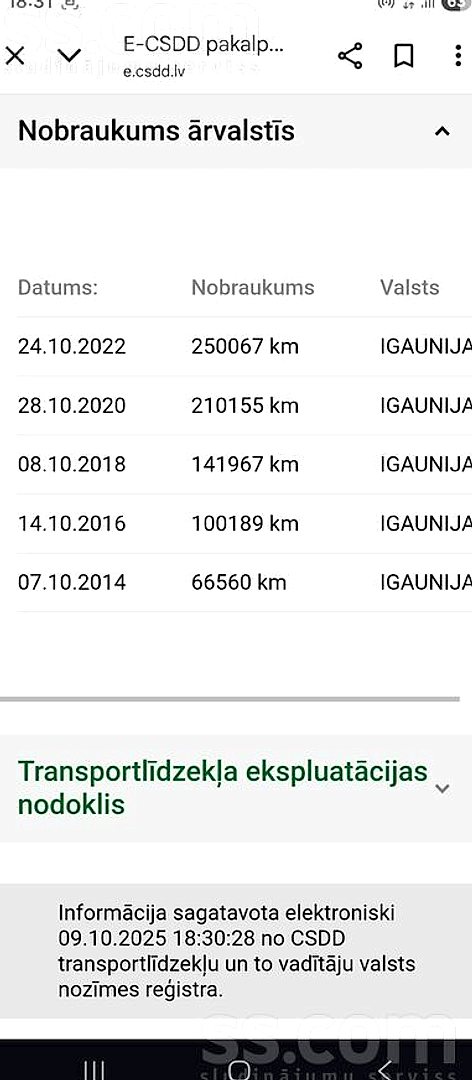The image size is (472, 1080).
Task: Close the E-CSDD browser tab
Action: (x=14, y=56)
